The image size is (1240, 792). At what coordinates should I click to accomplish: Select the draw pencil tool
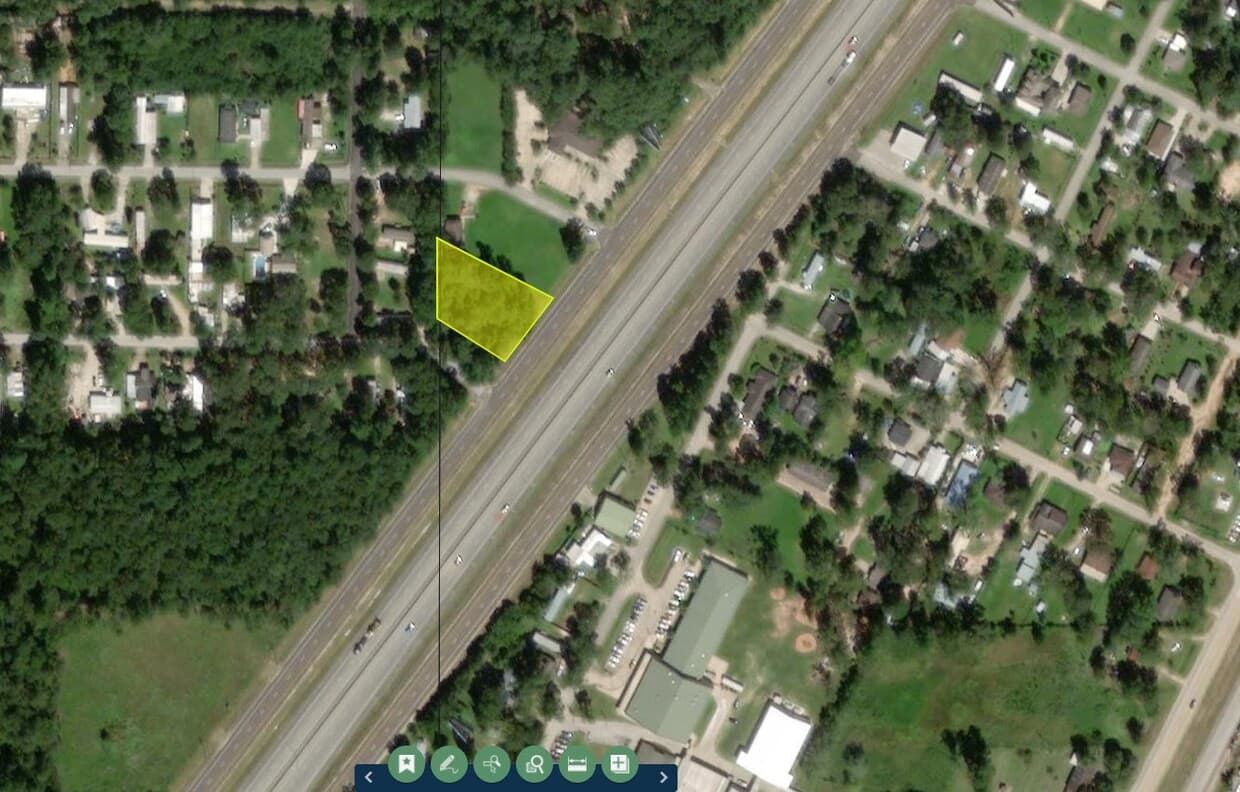[449, 765]
